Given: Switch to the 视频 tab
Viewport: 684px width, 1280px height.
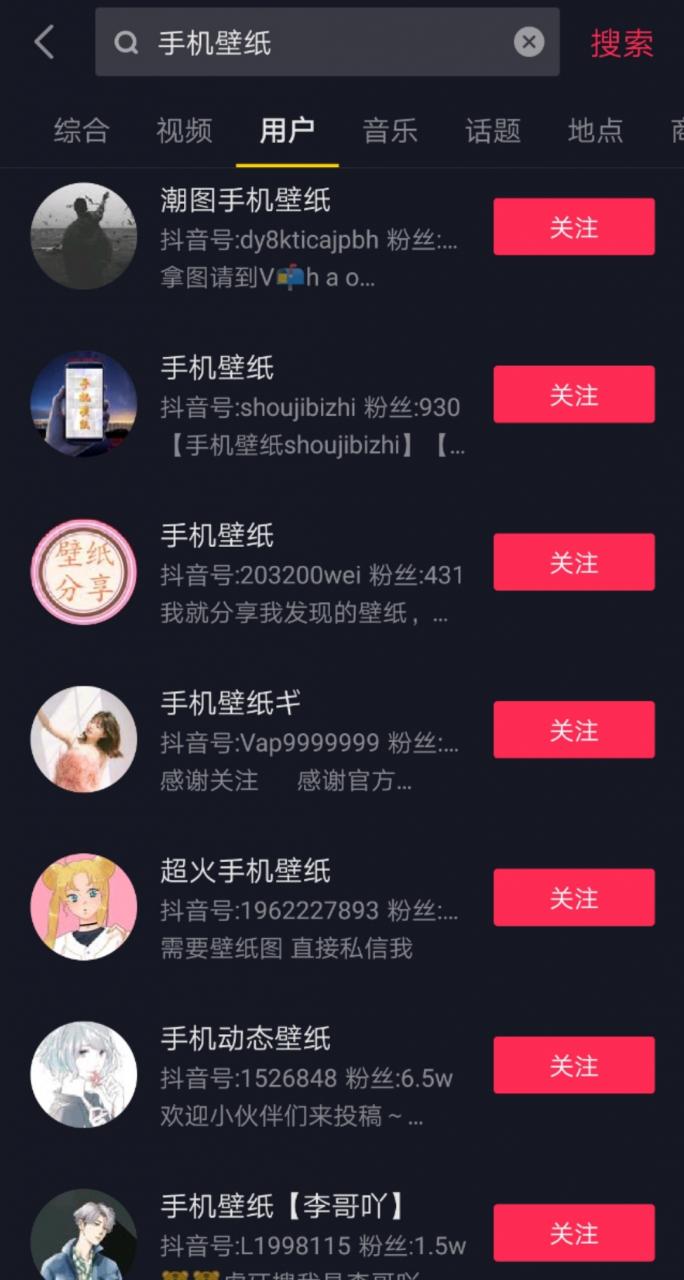Looking at the screenshot, I should coord(184,130).
